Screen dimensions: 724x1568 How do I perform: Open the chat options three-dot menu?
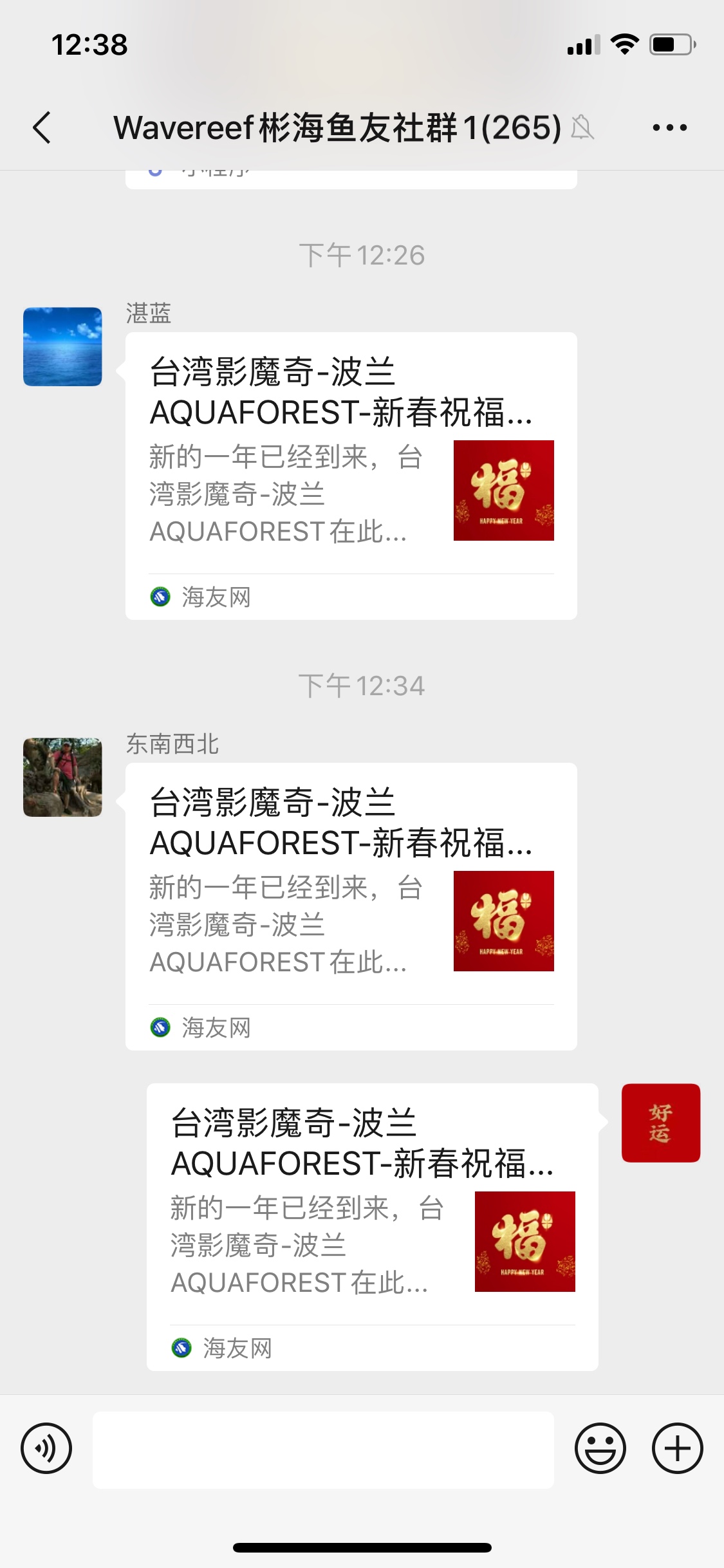669,127
